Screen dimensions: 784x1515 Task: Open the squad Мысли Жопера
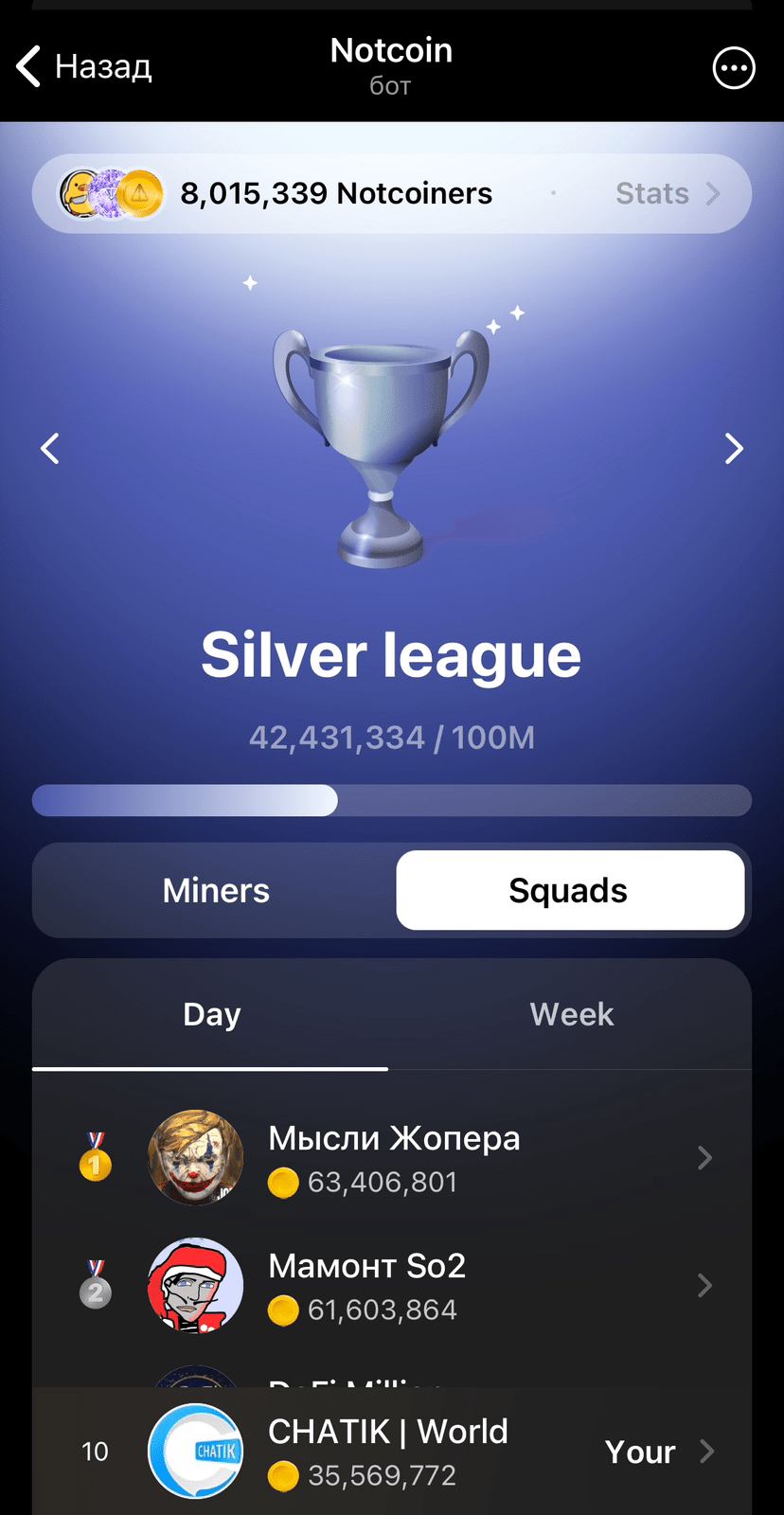point(393,1157)
